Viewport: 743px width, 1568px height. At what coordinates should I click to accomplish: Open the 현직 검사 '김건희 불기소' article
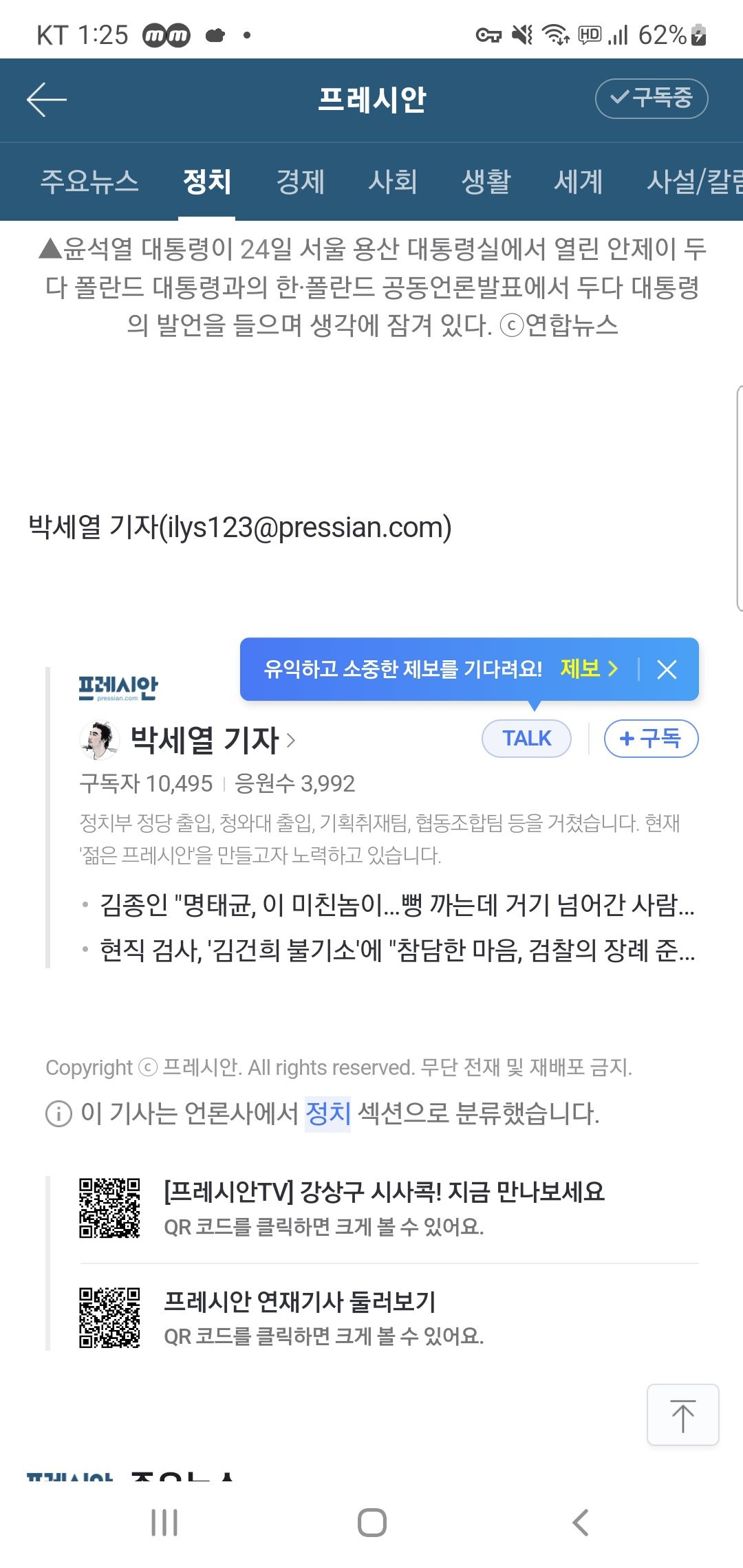coord(396,950)
